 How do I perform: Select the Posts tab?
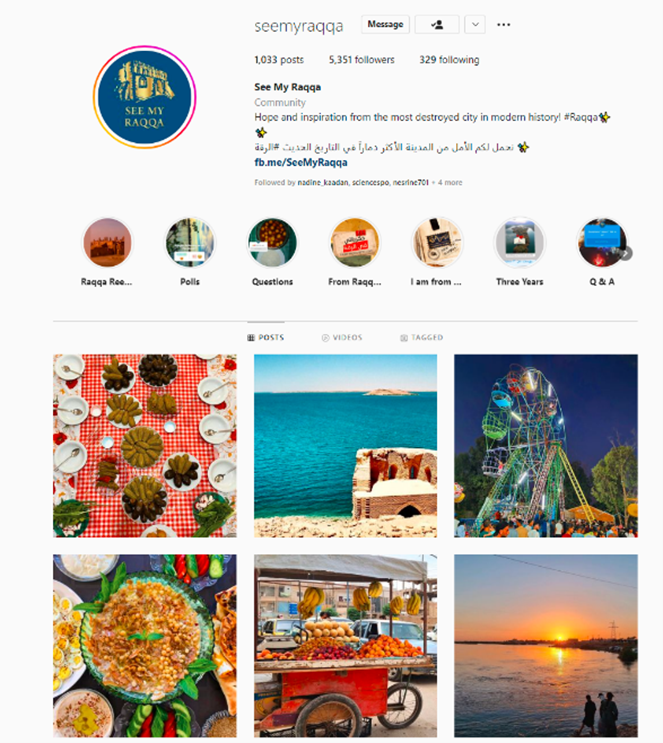266,338
